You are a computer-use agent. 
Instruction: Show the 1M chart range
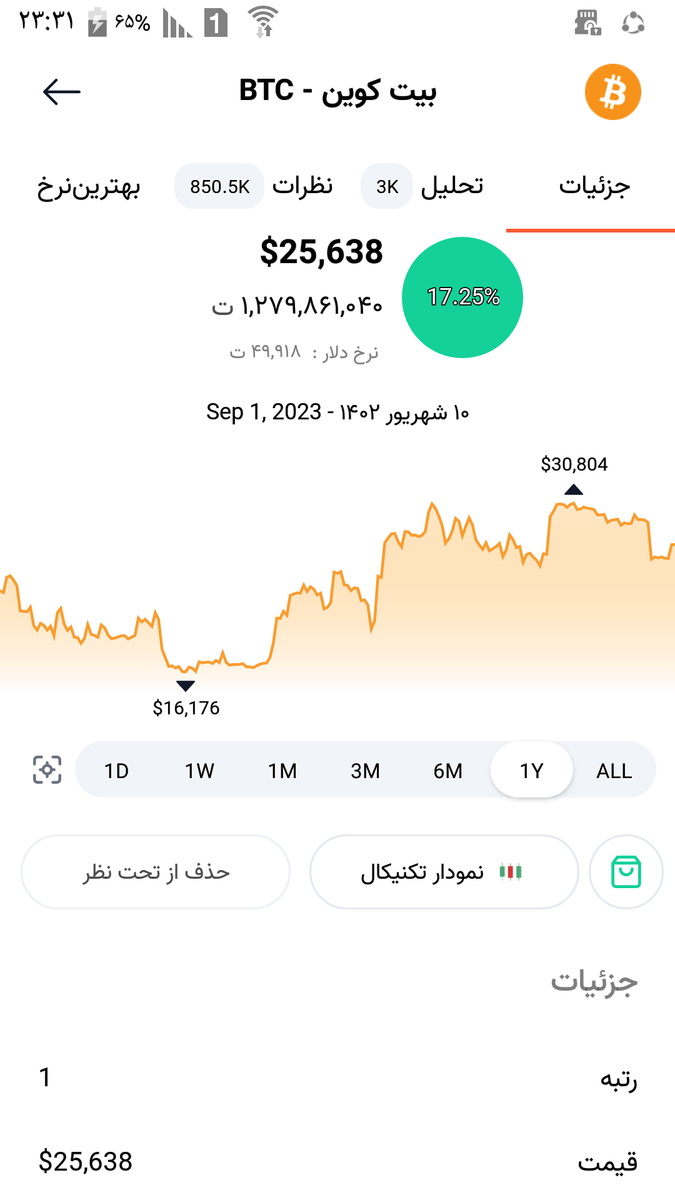point(282,771)
